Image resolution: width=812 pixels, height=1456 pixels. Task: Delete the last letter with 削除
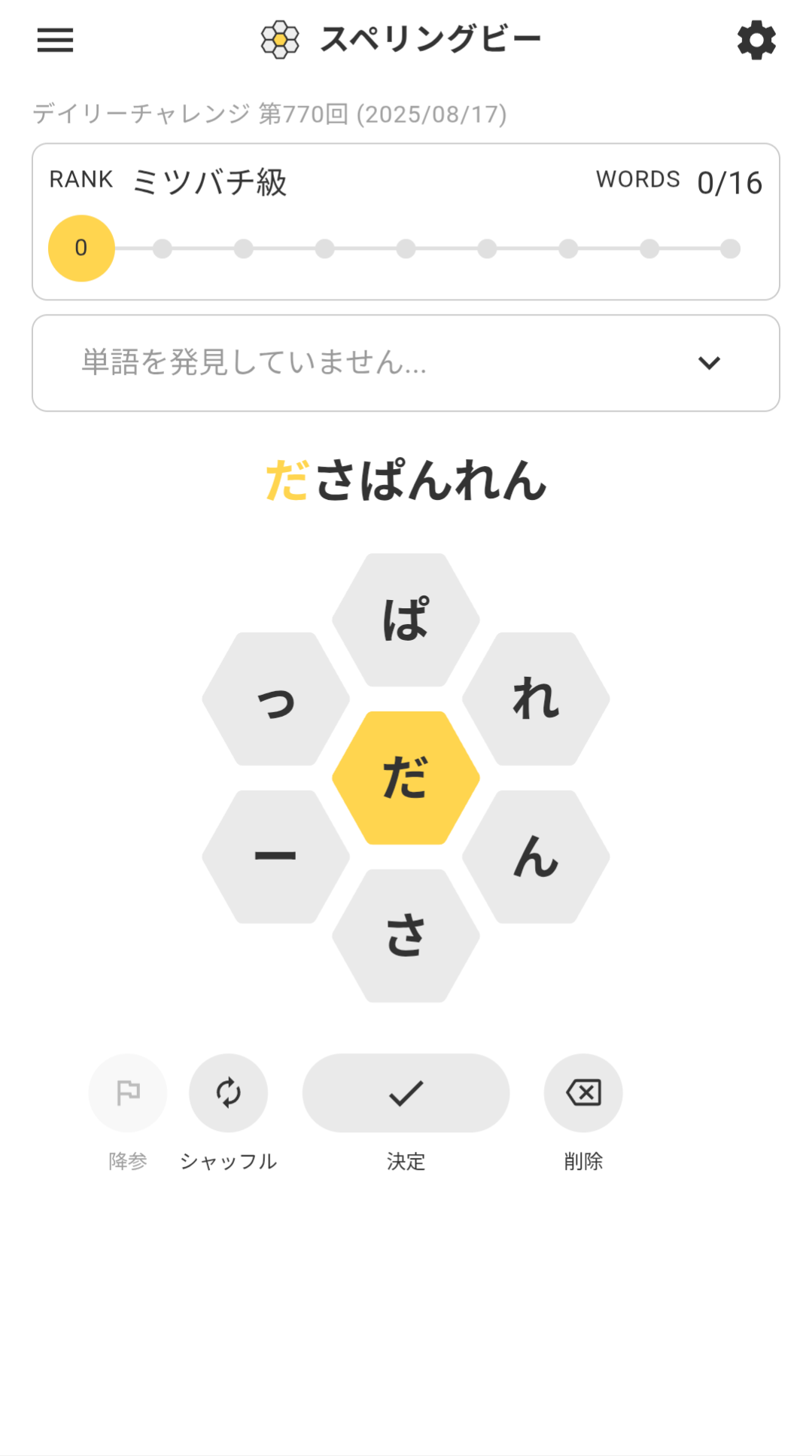point(583,1092)
